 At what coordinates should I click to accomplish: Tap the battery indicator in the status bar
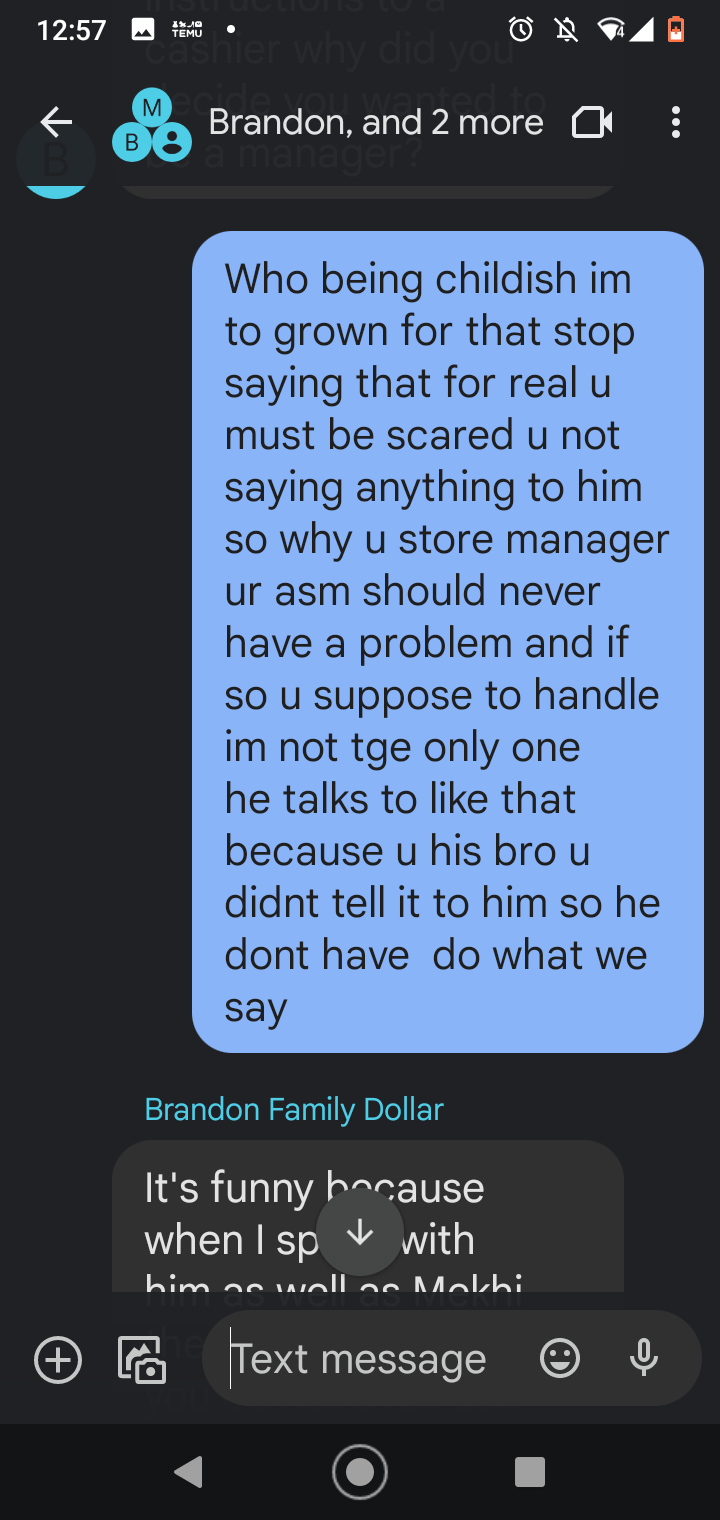[674, 29]
